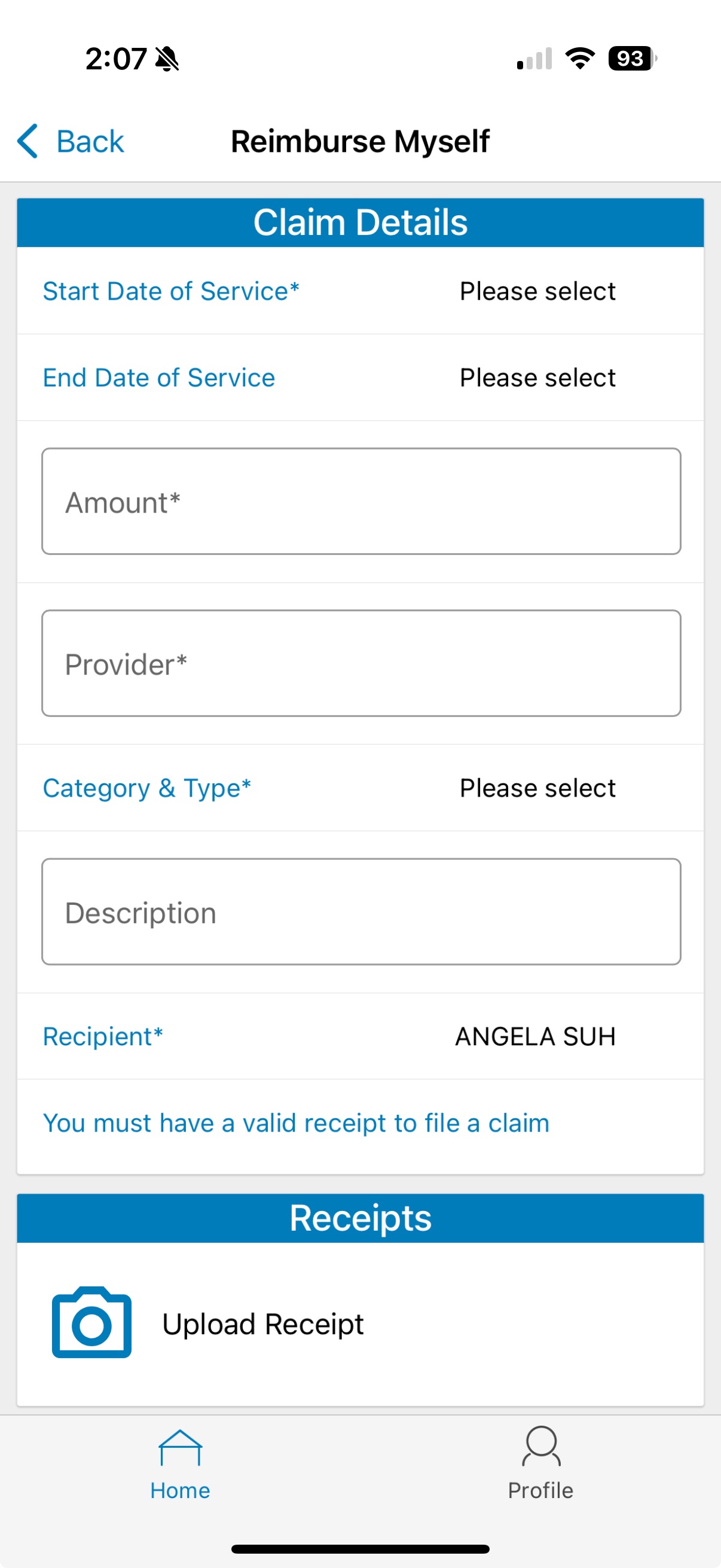The image size is (721, 1568).
Task: Switch to the Home tab
Action: point(180,1465)
